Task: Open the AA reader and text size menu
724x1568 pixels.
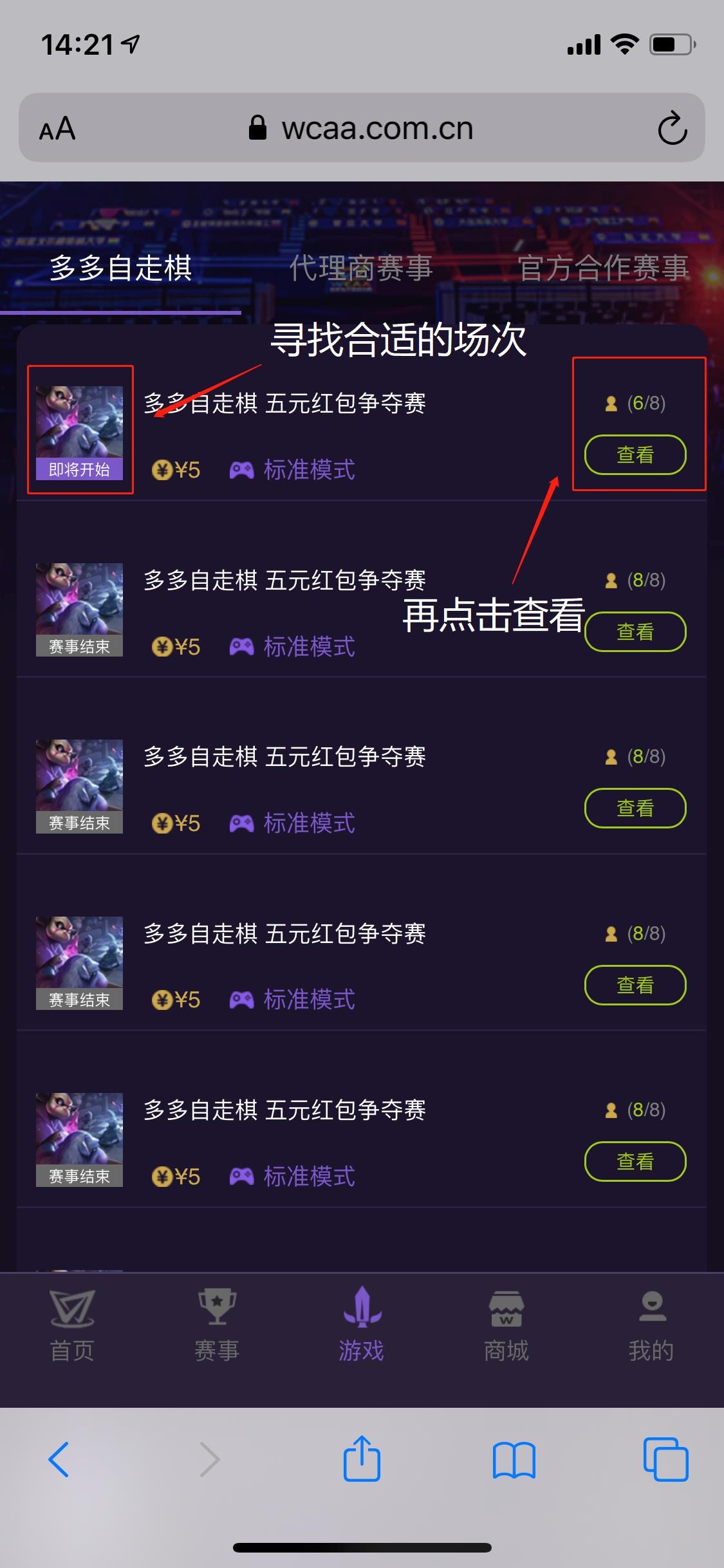Action: (57, 129)
